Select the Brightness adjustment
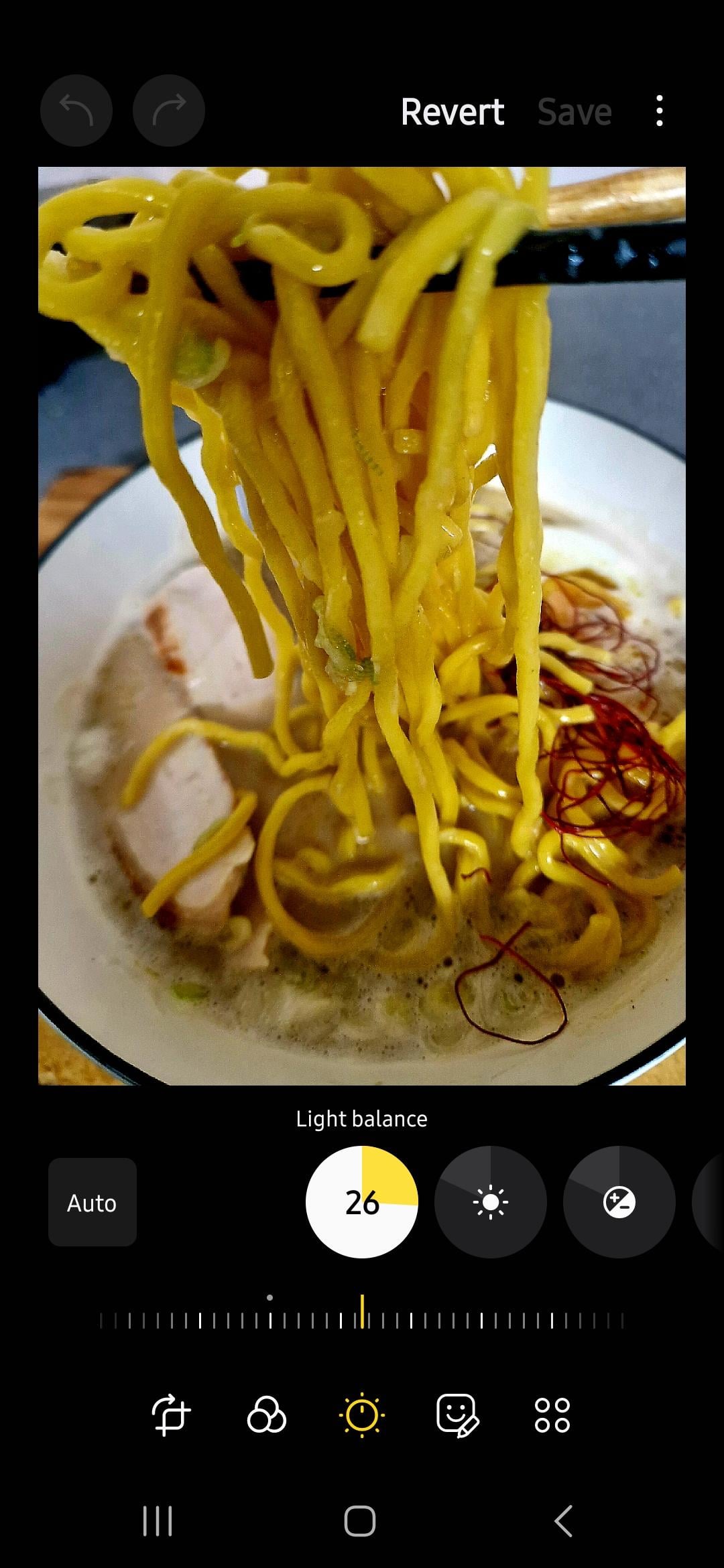The width and height of the screenshot is (724, 1568). [x=490, y=1202]
